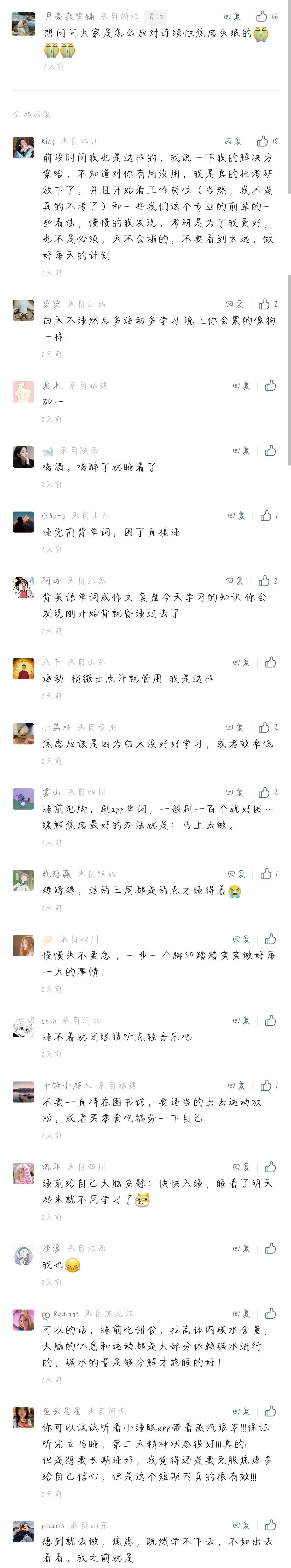
Task: Reply to Leon's comment about light music
Action: point(241,1020)
